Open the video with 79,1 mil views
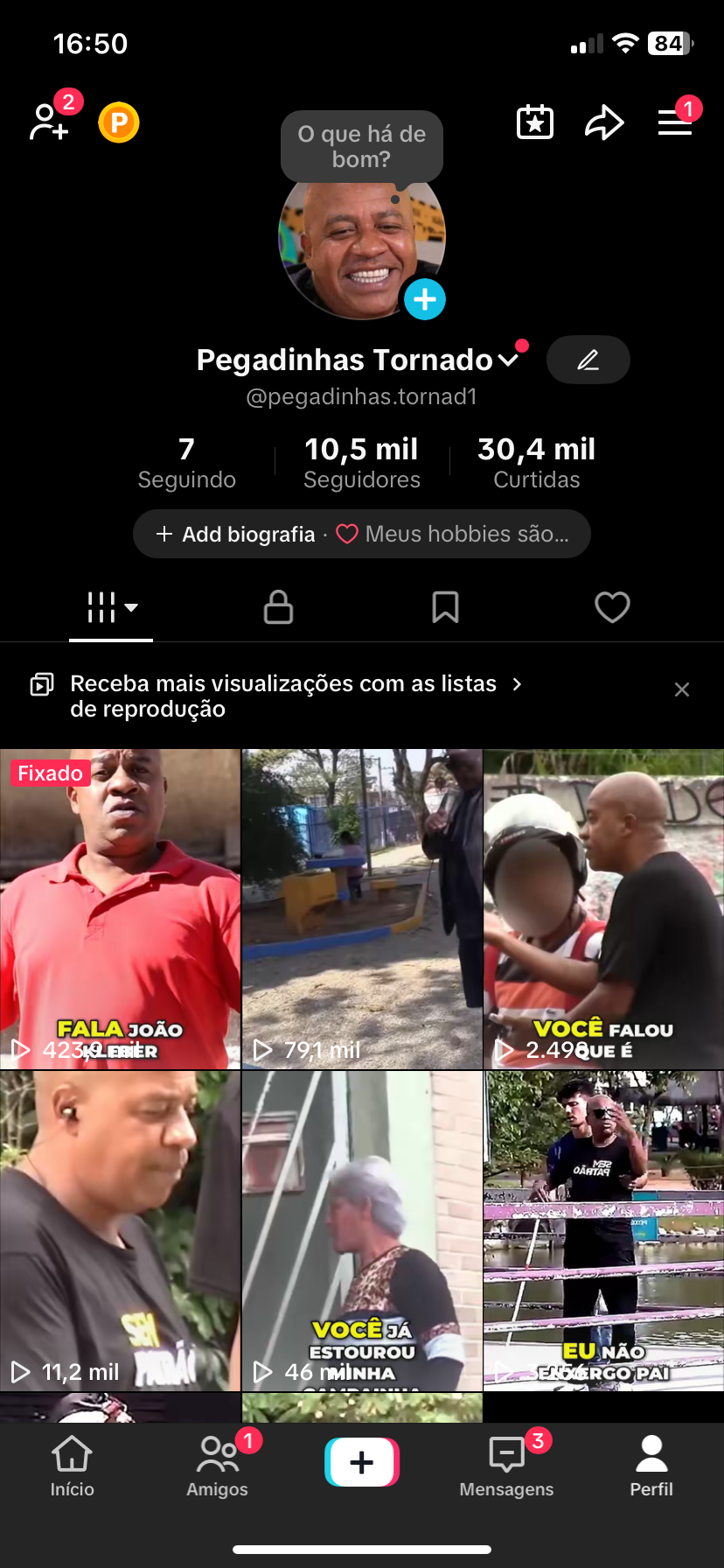This screenshot has height=1568, width=724. click(x=362, y=908)
